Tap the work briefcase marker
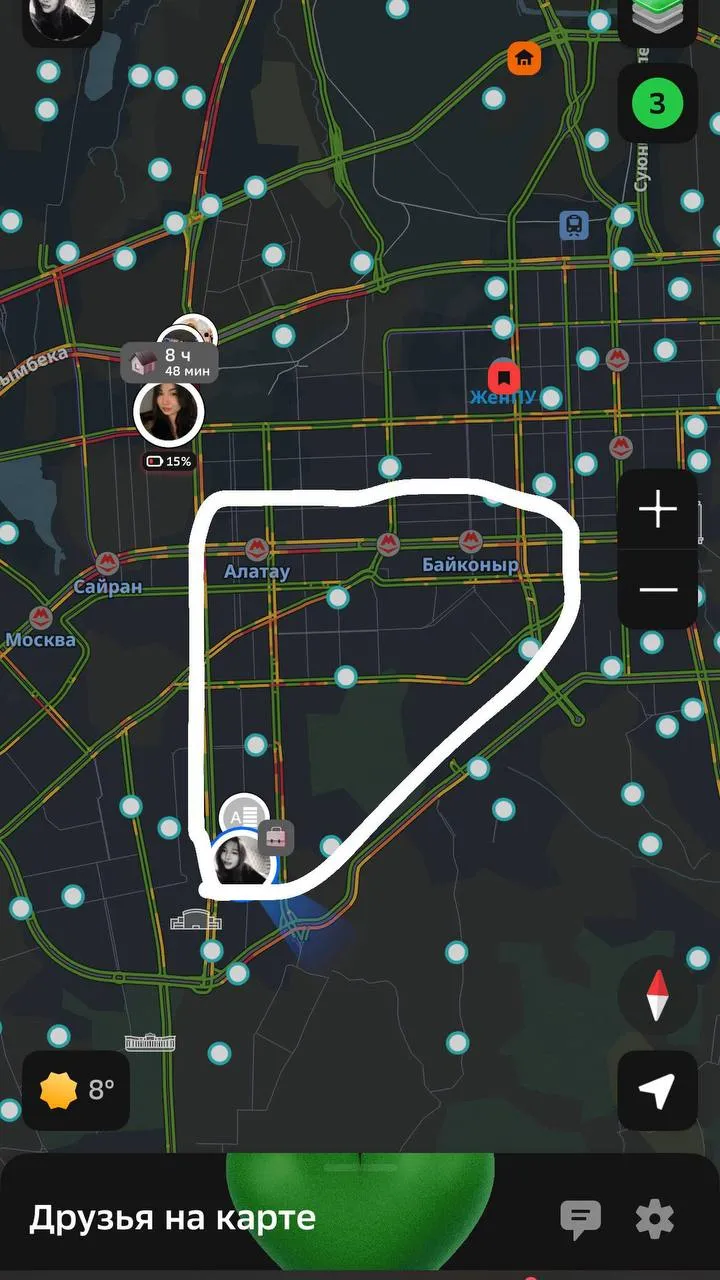 pyautogui.click(x=277, y=838)
